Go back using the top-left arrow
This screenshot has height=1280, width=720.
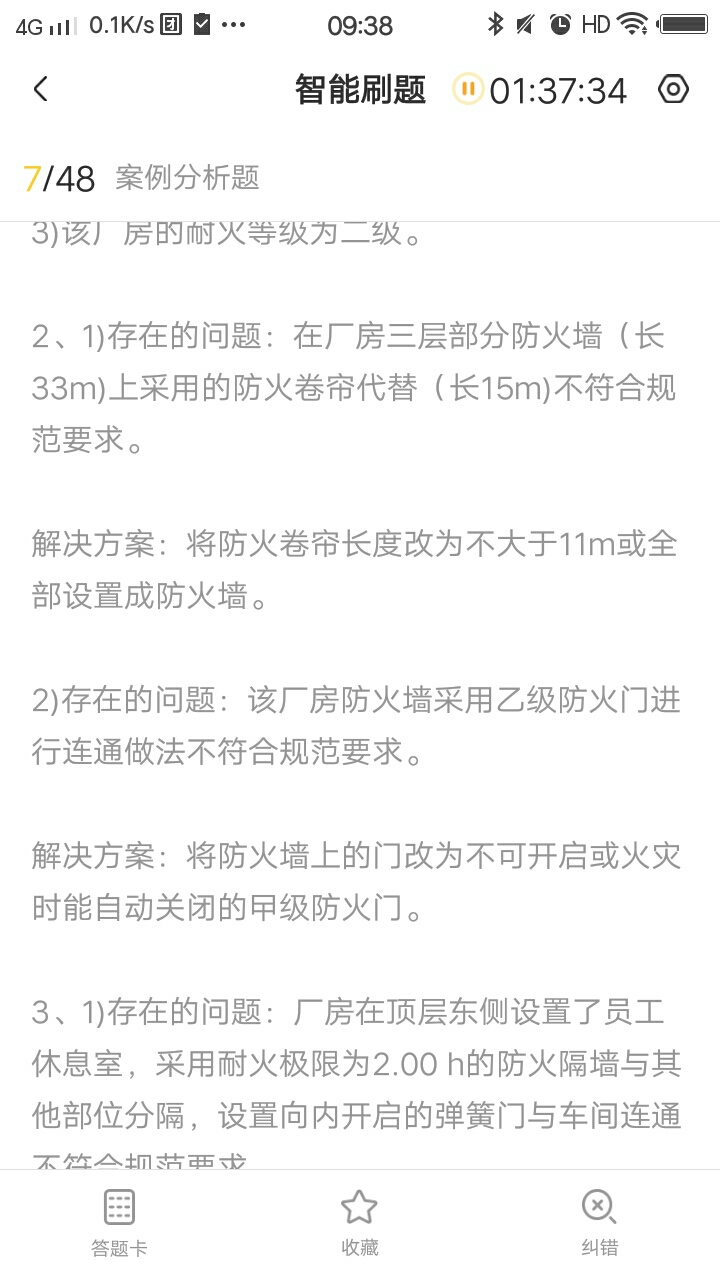40,89
